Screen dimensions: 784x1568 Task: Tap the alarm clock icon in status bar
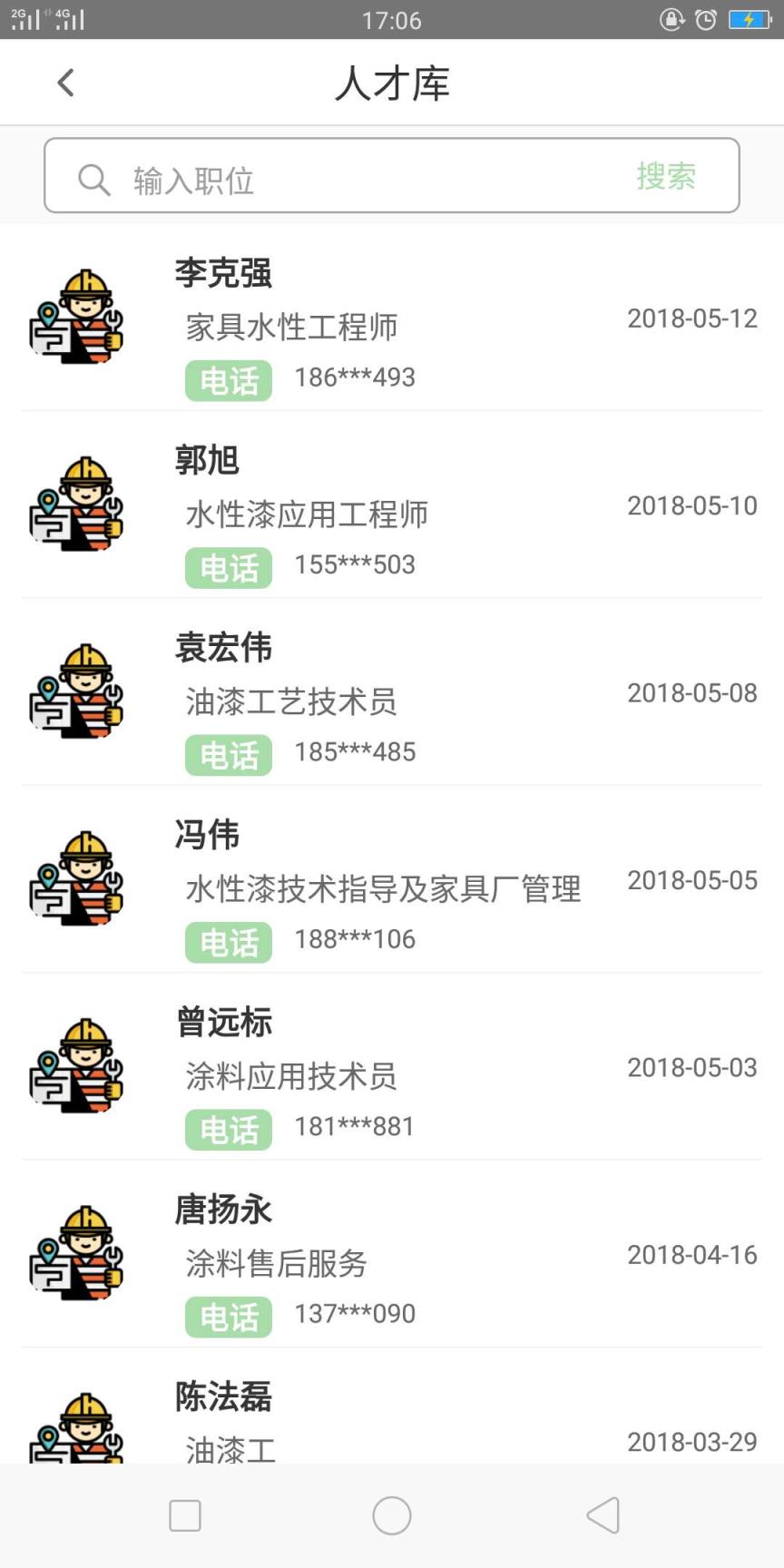[x=706, y=19]
